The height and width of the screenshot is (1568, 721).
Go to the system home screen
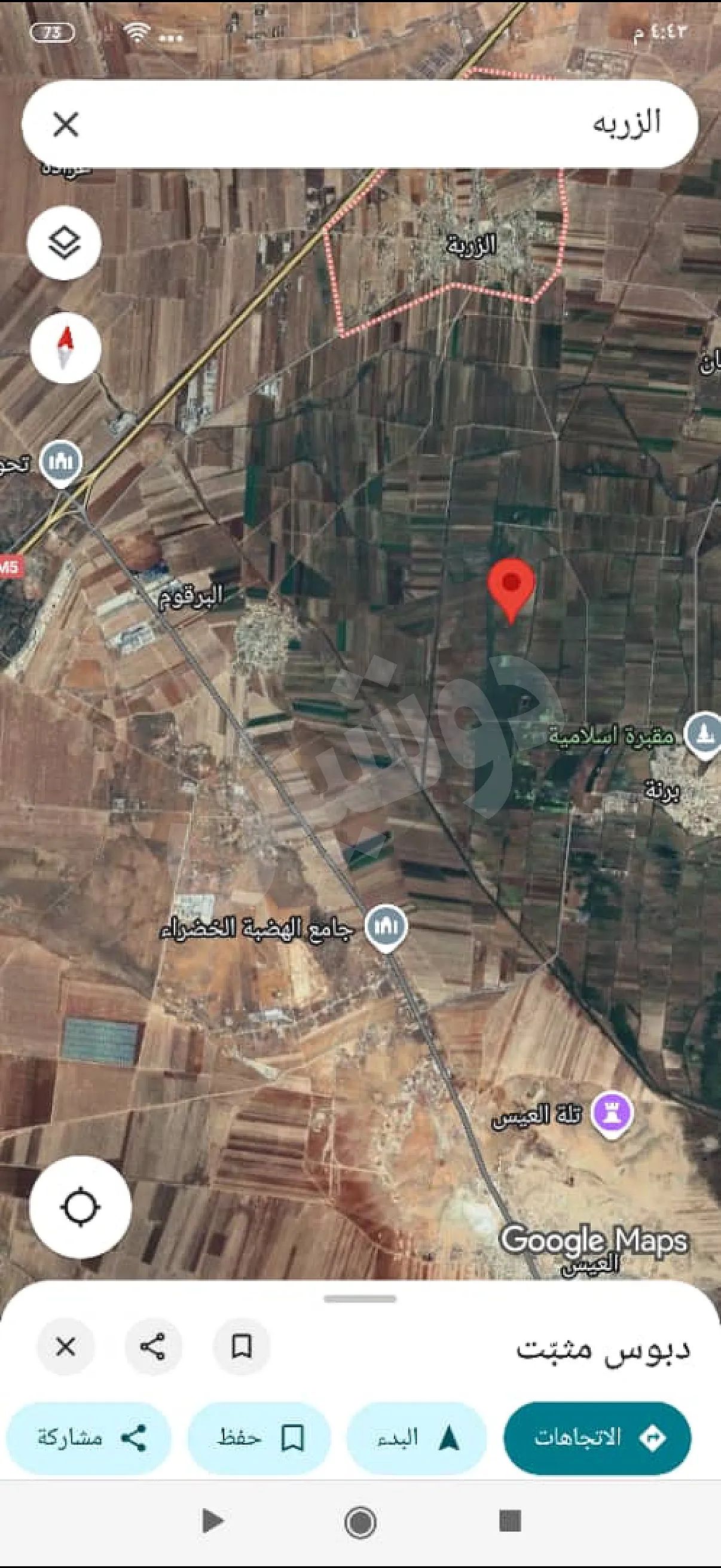[x=360, y=1522]
